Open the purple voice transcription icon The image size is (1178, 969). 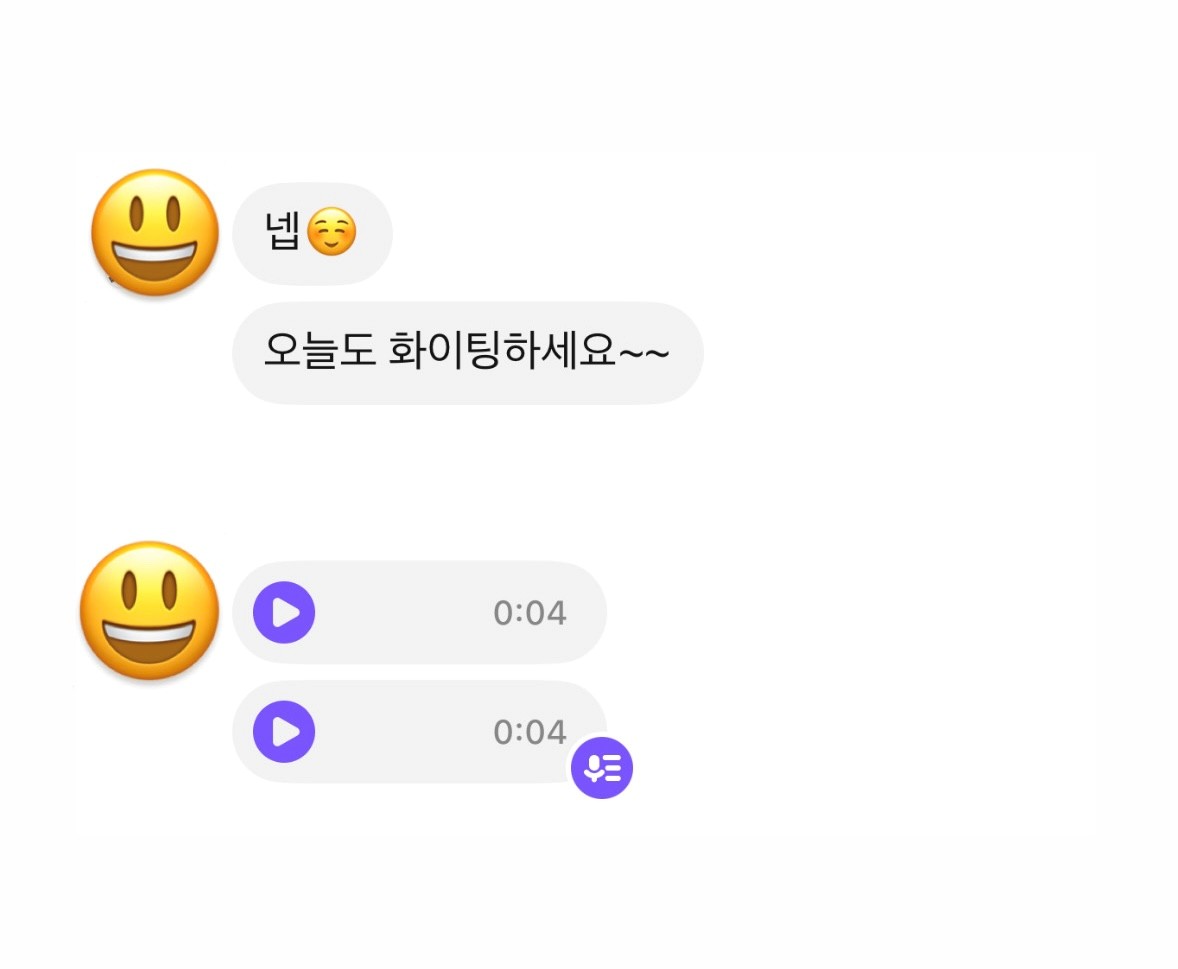602,768
